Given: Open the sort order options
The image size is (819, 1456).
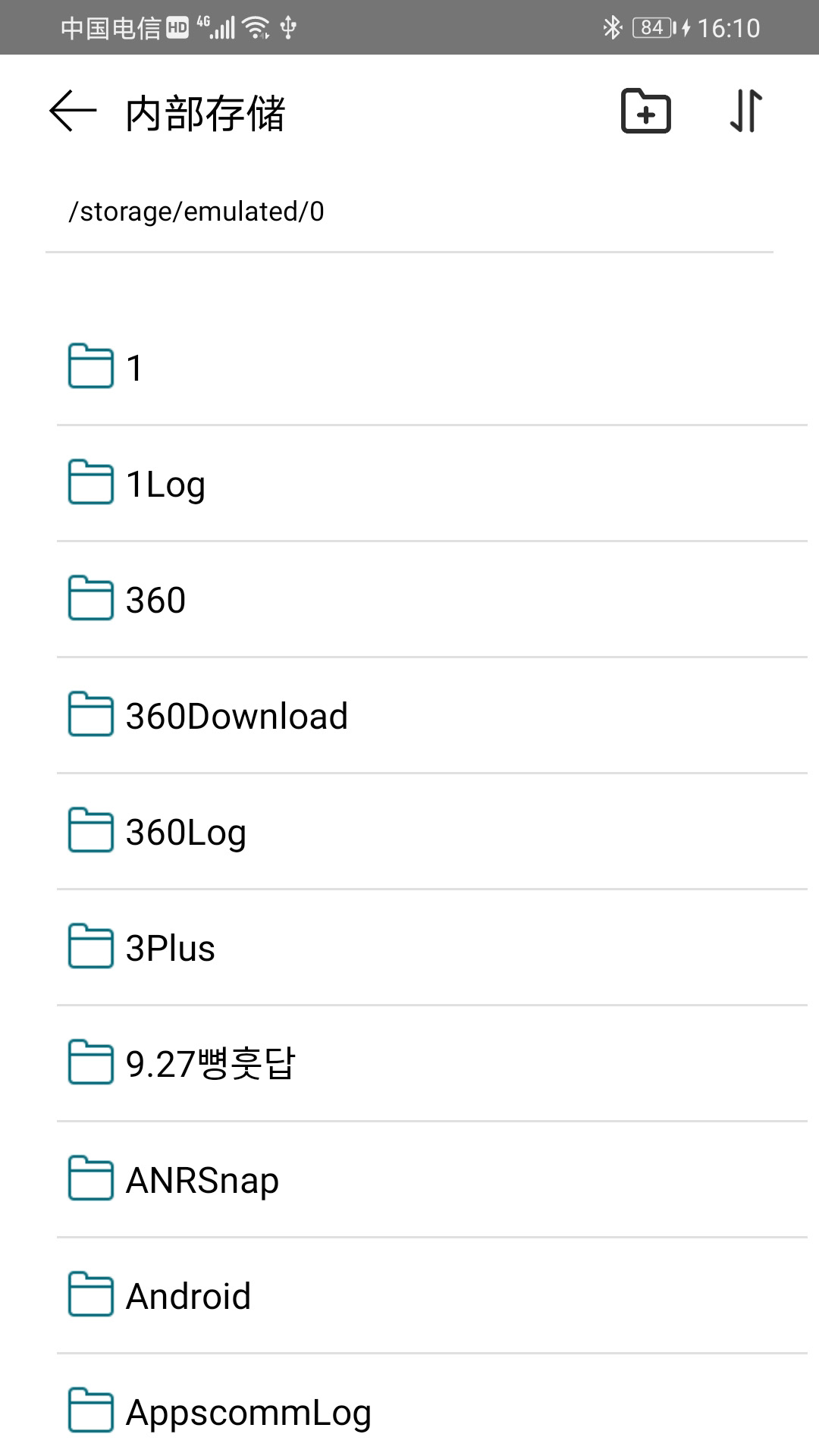Looking at the screenshot, I should [746, 111].
